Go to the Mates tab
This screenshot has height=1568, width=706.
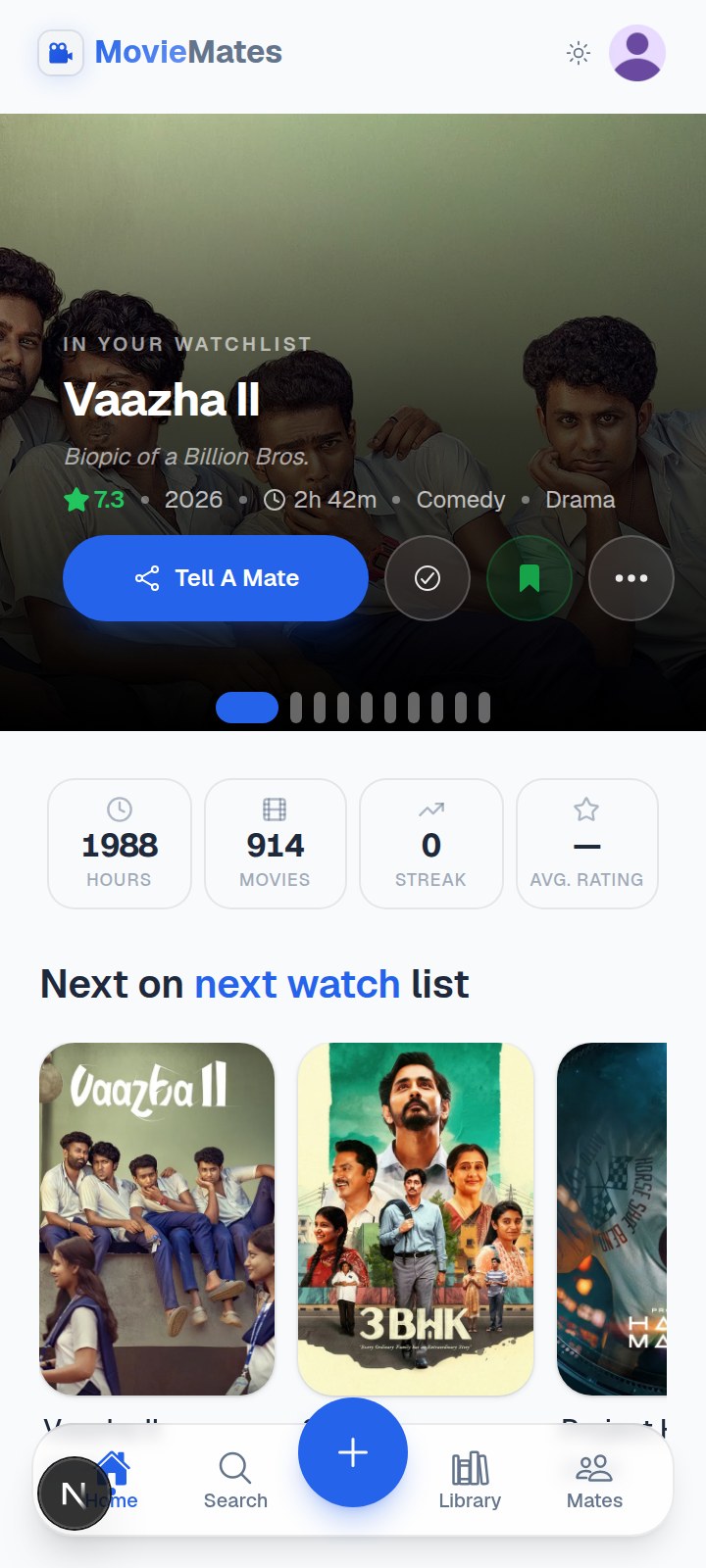click(594, 1481)
